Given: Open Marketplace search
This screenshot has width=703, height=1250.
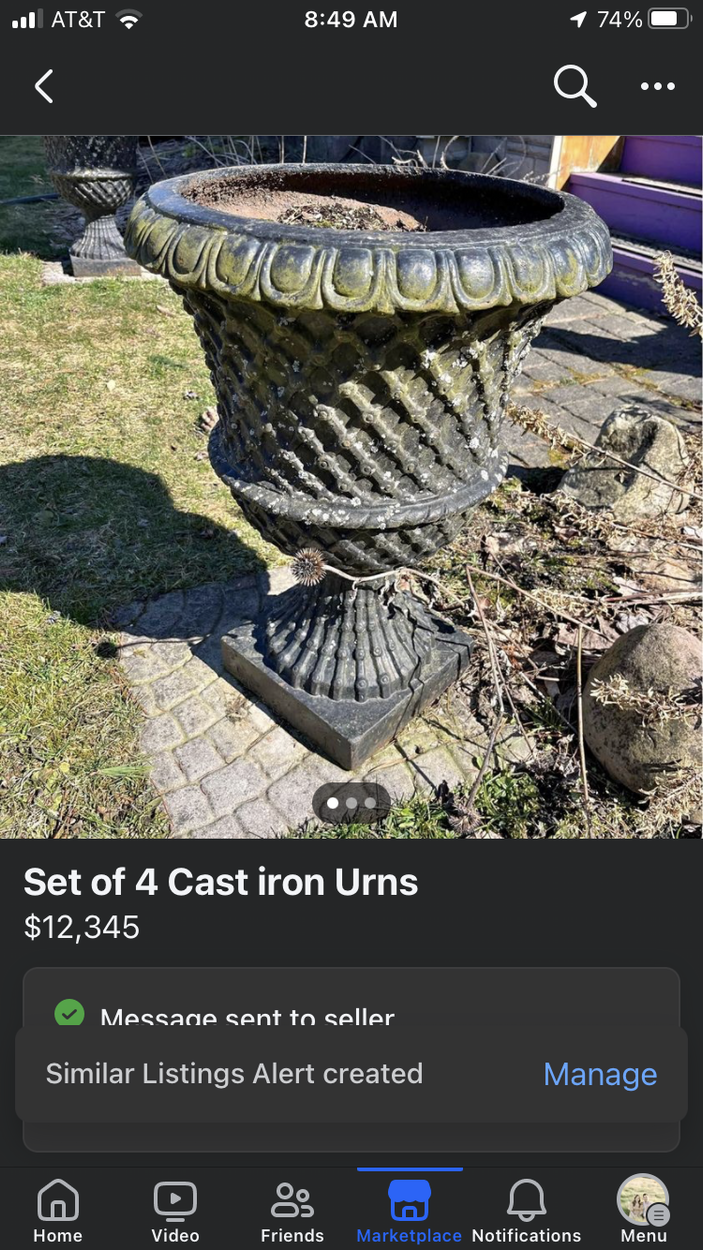Looking at the screenshot, I should pyautogui.click(x=575, y=87).
